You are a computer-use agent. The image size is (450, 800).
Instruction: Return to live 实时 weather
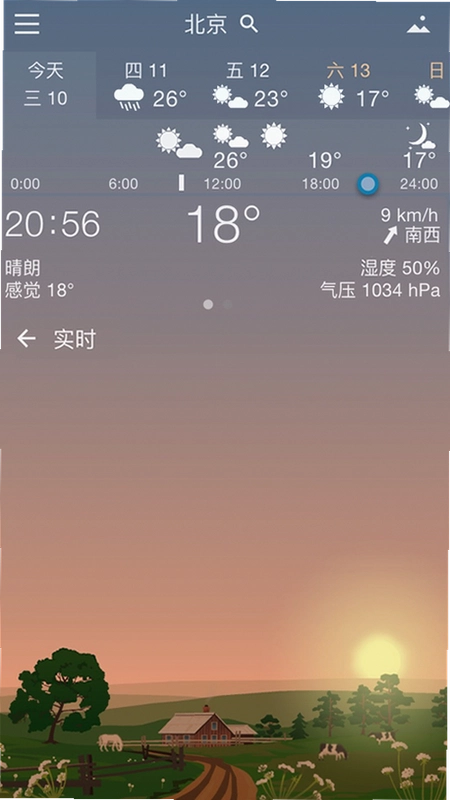coord(56,339)
